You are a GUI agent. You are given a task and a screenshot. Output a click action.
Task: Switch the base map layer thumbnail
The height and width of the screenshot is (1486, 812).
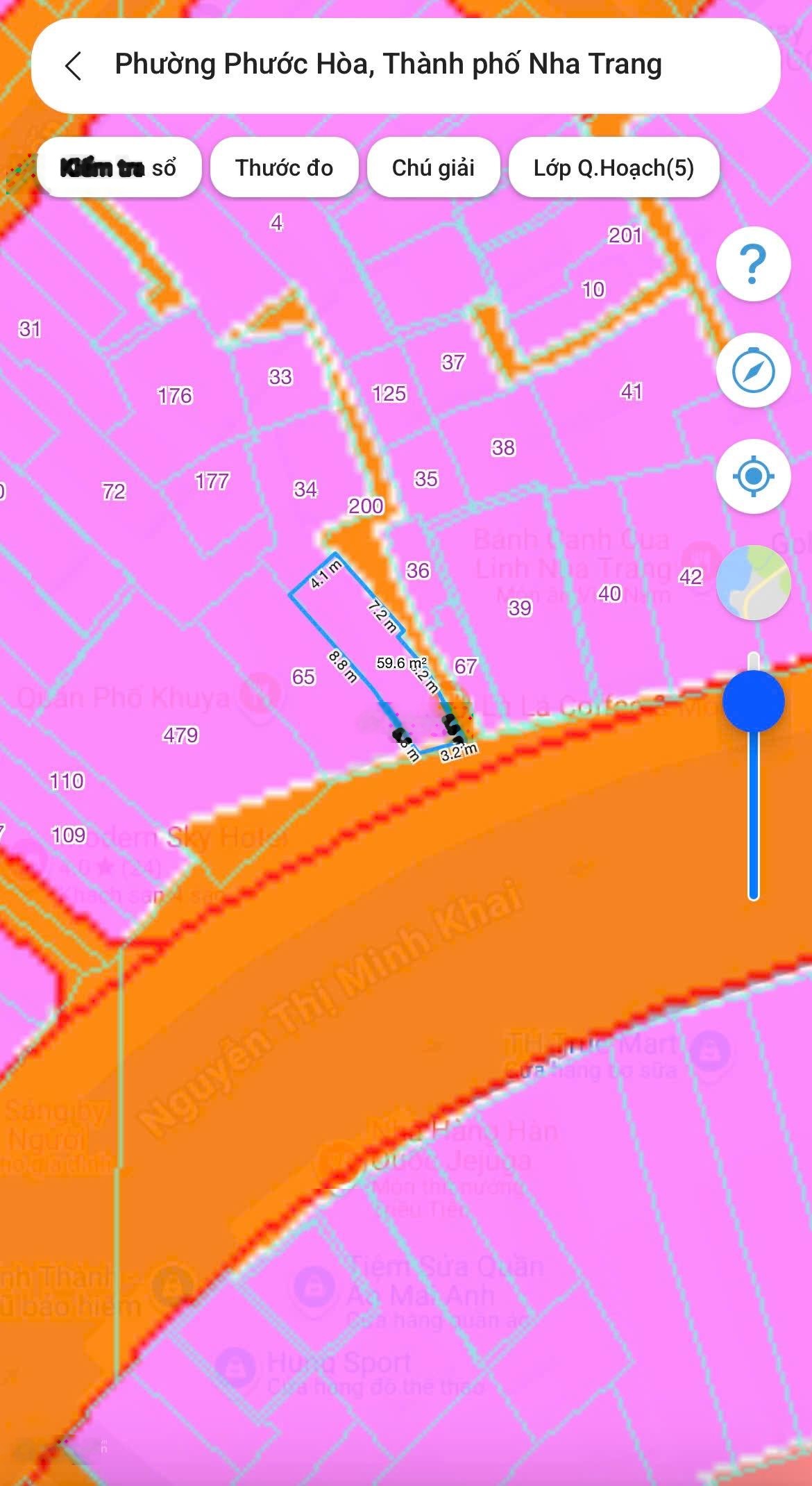click(x=753, y=583)
